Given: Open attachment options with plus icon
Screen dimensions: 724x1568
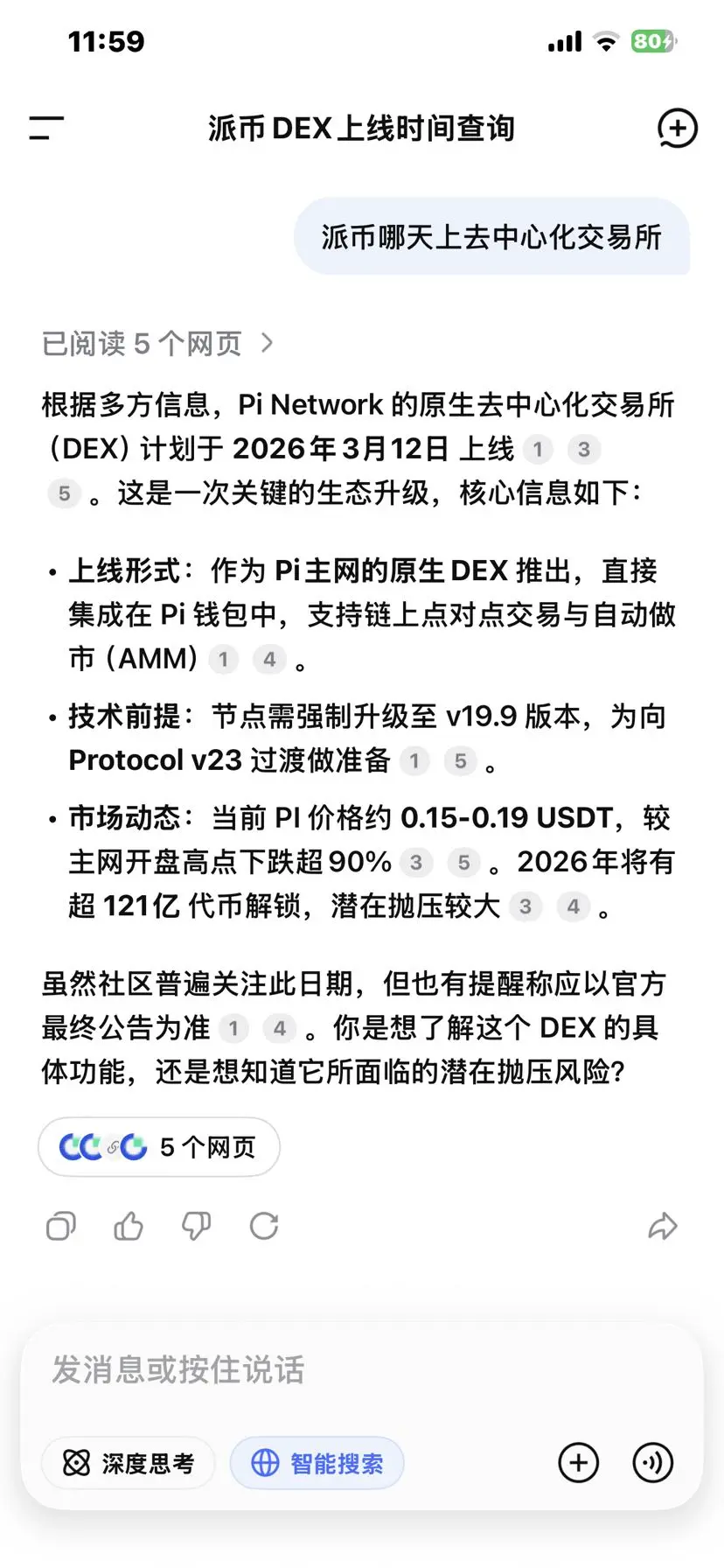Looking at the screenshot, I should click(578, 1463).
